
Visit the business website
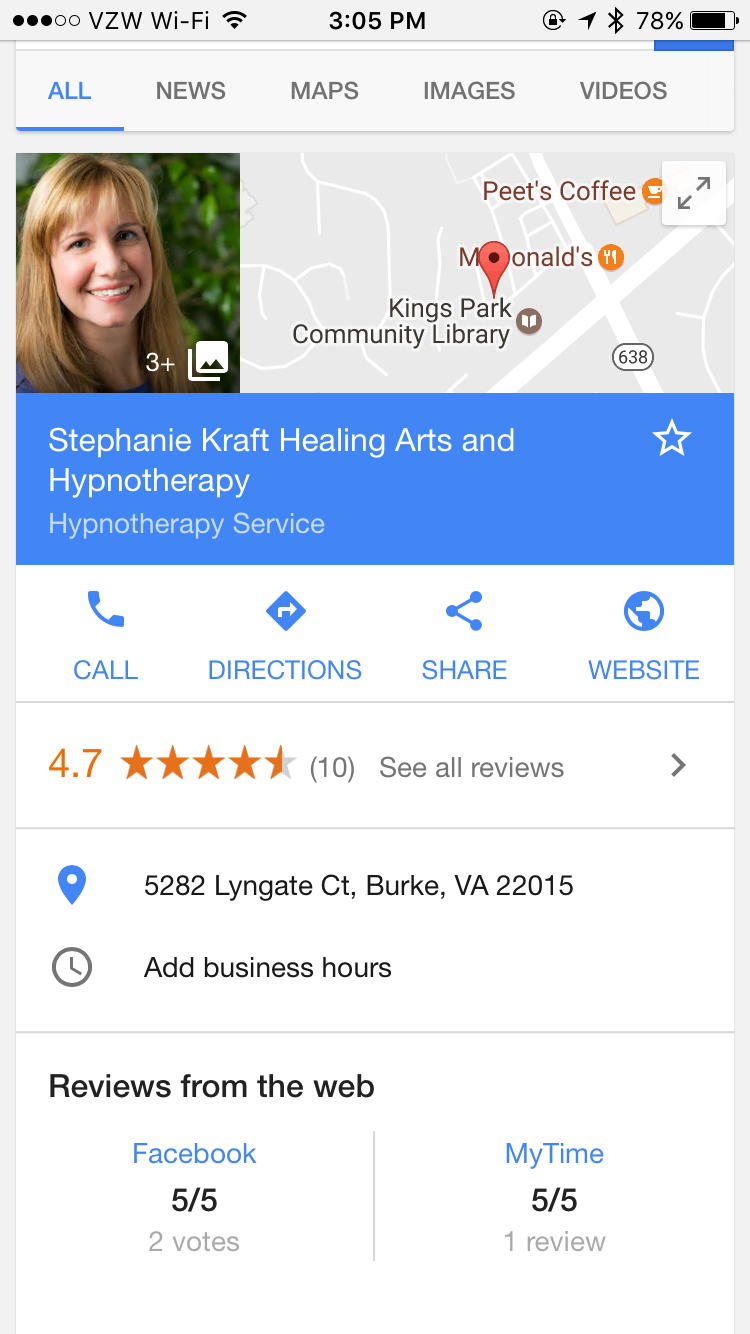pos(643,634)
